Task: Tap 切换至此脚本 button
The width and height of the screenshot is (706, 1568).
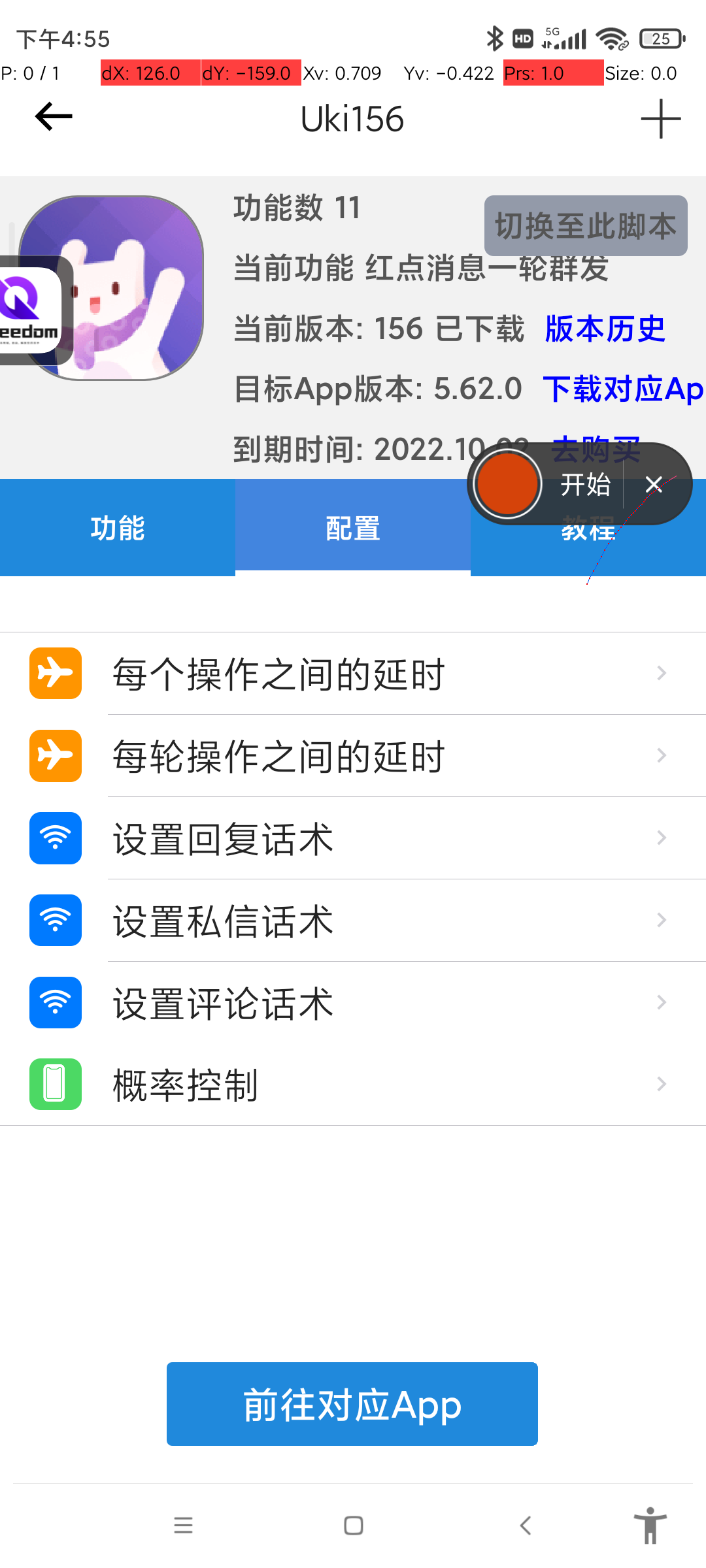Action: click(x=585, y=226)
